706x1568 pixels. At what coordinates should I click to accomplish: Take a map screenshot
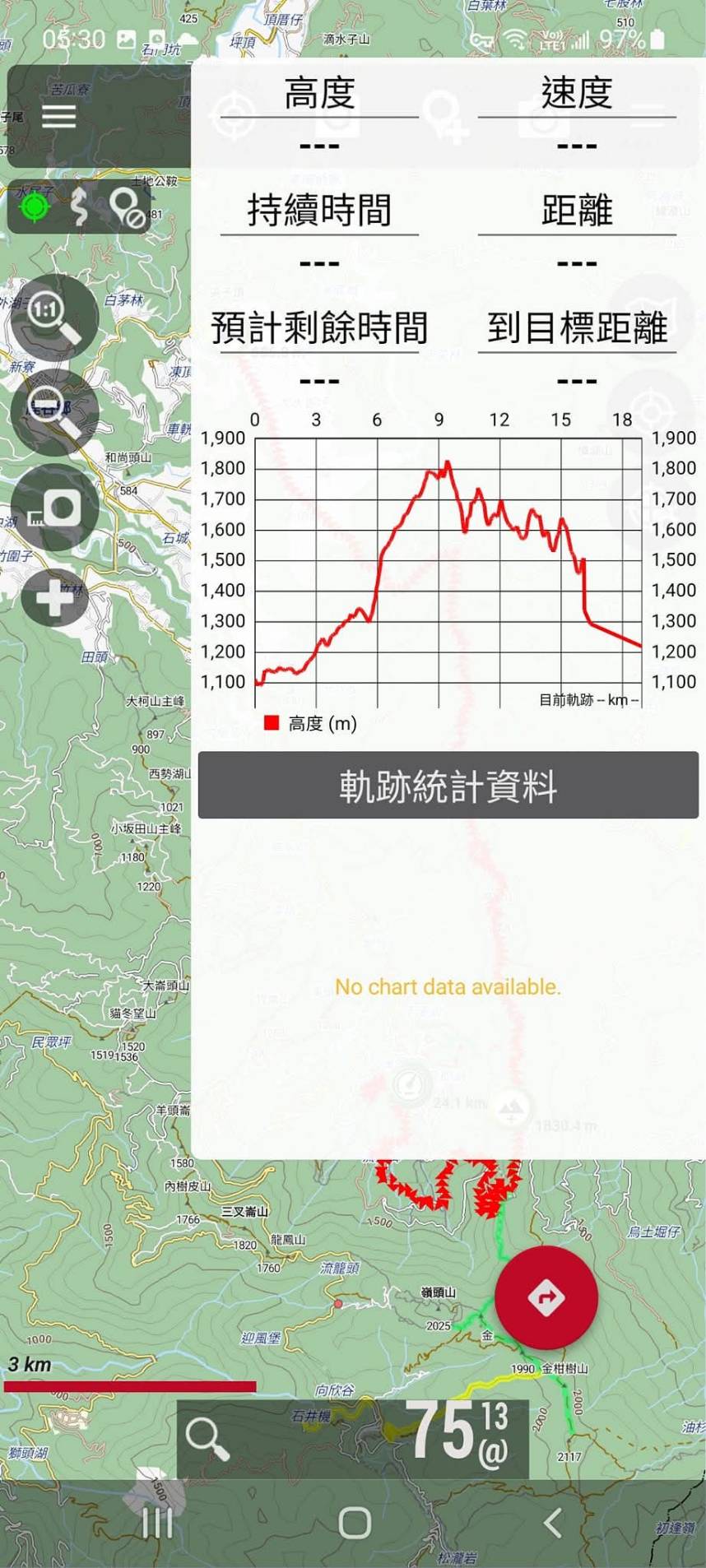(x=54, y=508)
